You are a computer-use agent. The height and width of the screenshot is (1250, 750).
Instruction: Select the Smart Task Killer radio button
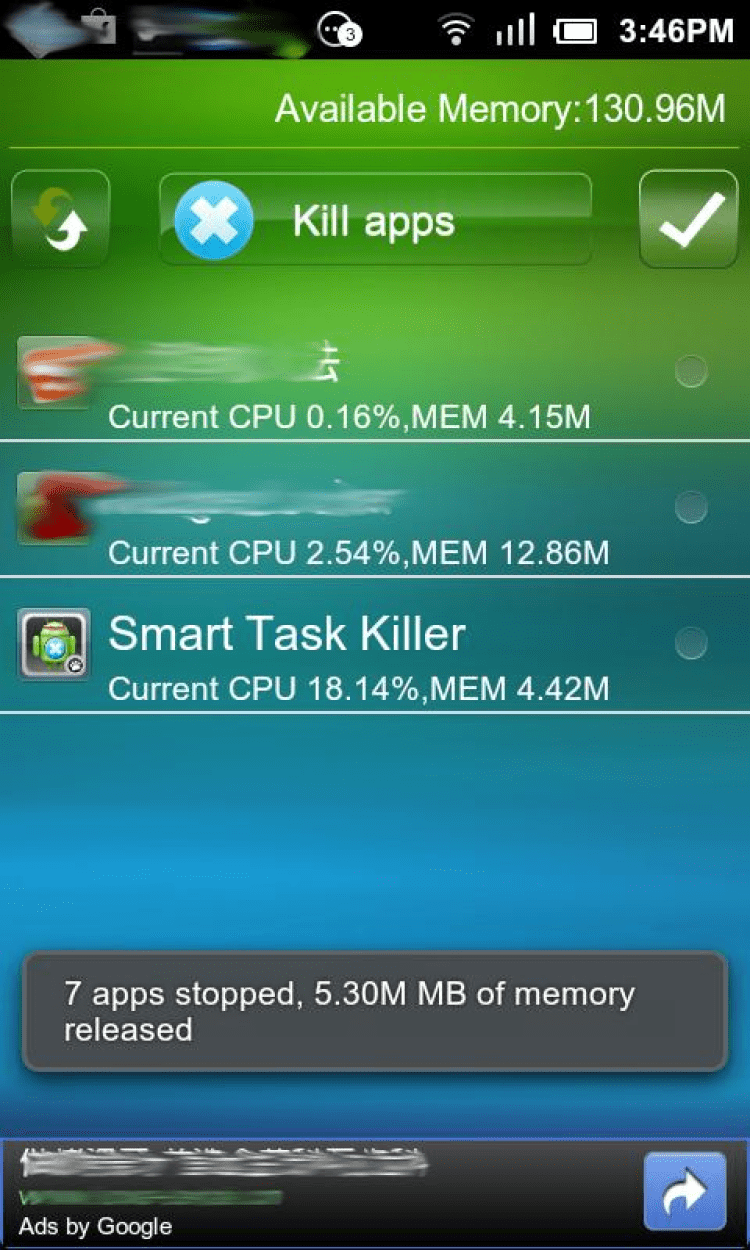click(691, 642)
